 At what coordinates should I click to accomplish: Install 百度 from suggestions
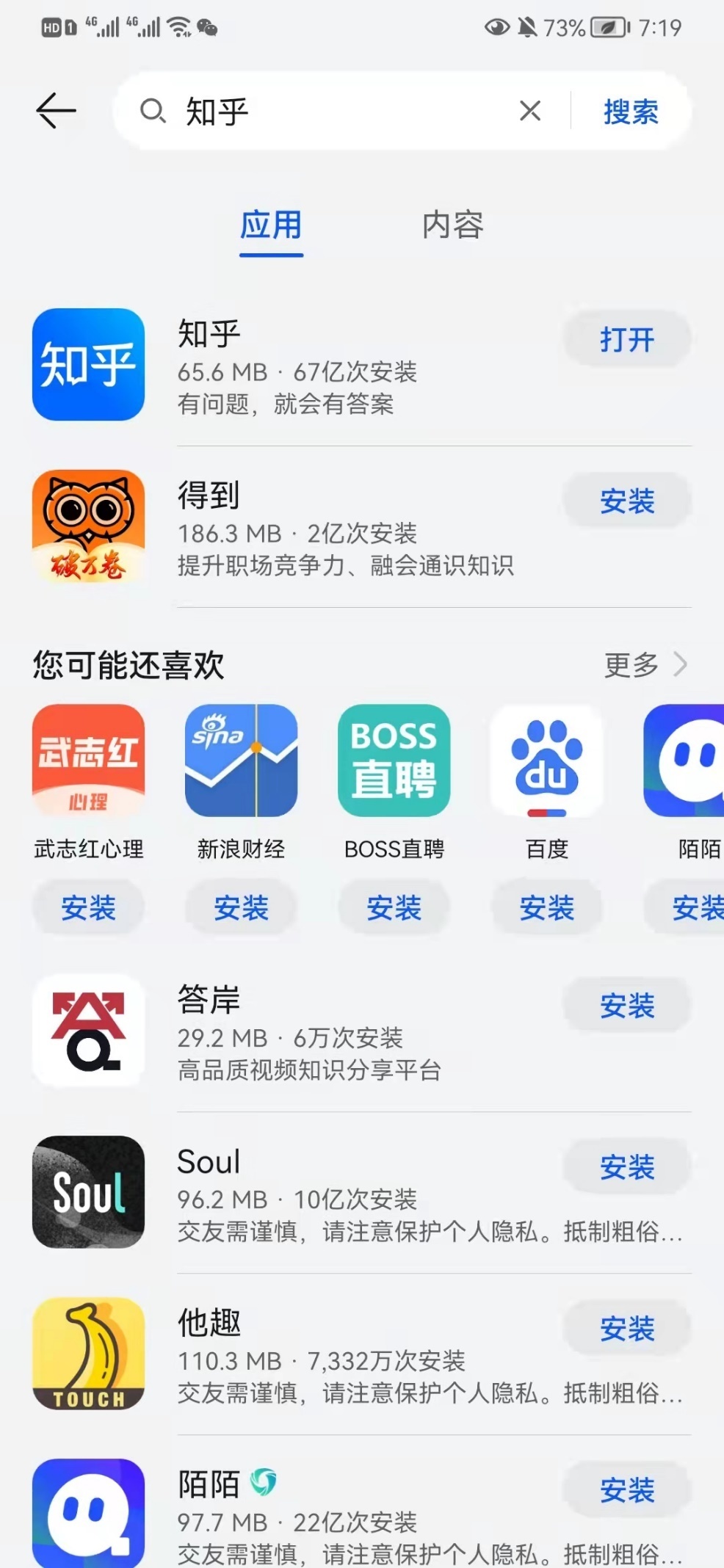[x=546, y=908]
